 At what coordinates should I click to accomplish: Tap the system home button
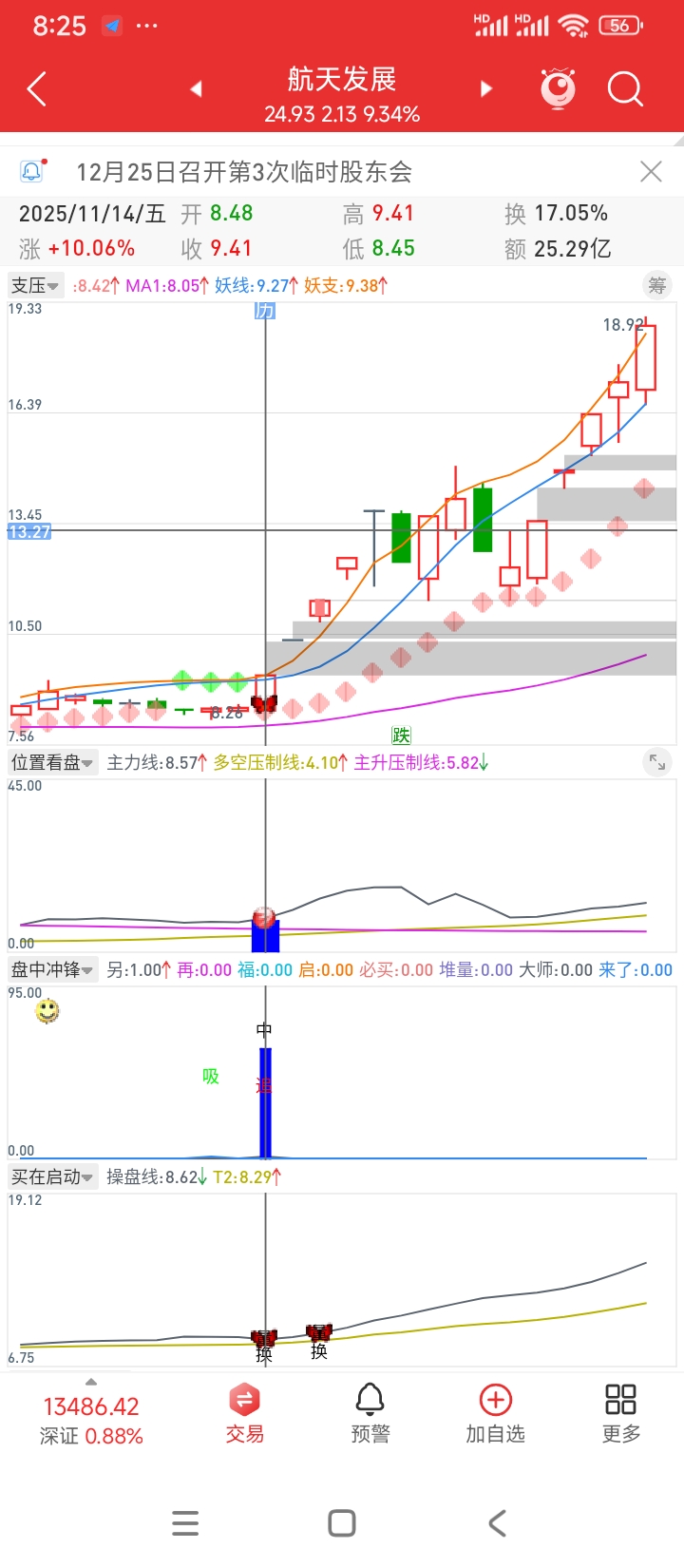342,1523
